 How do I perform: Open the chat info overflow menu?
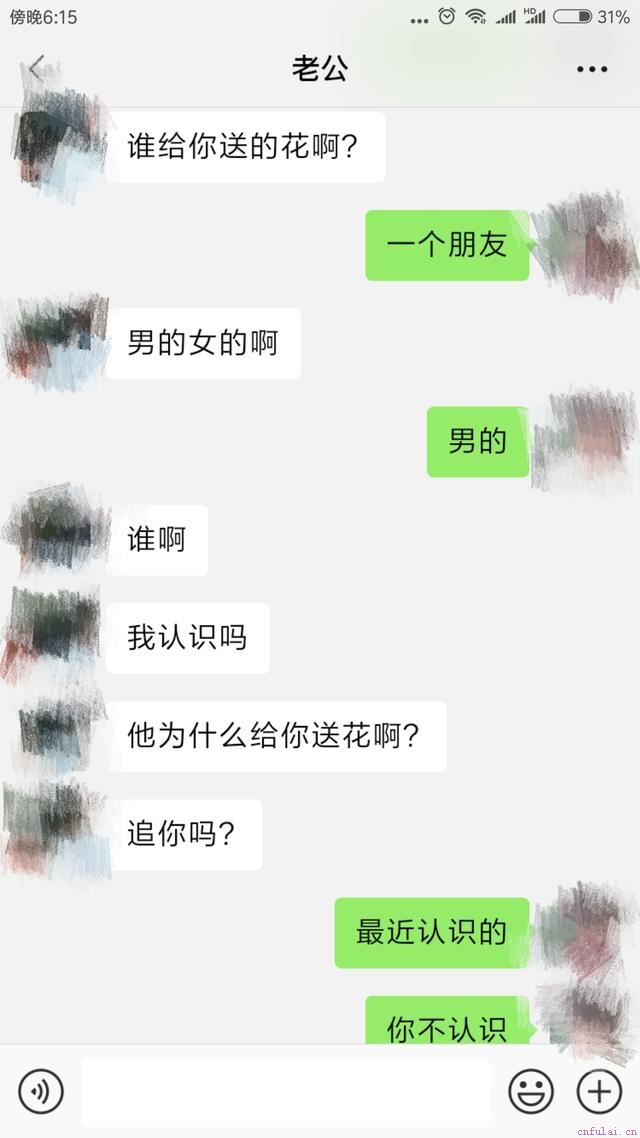point(592,69)
